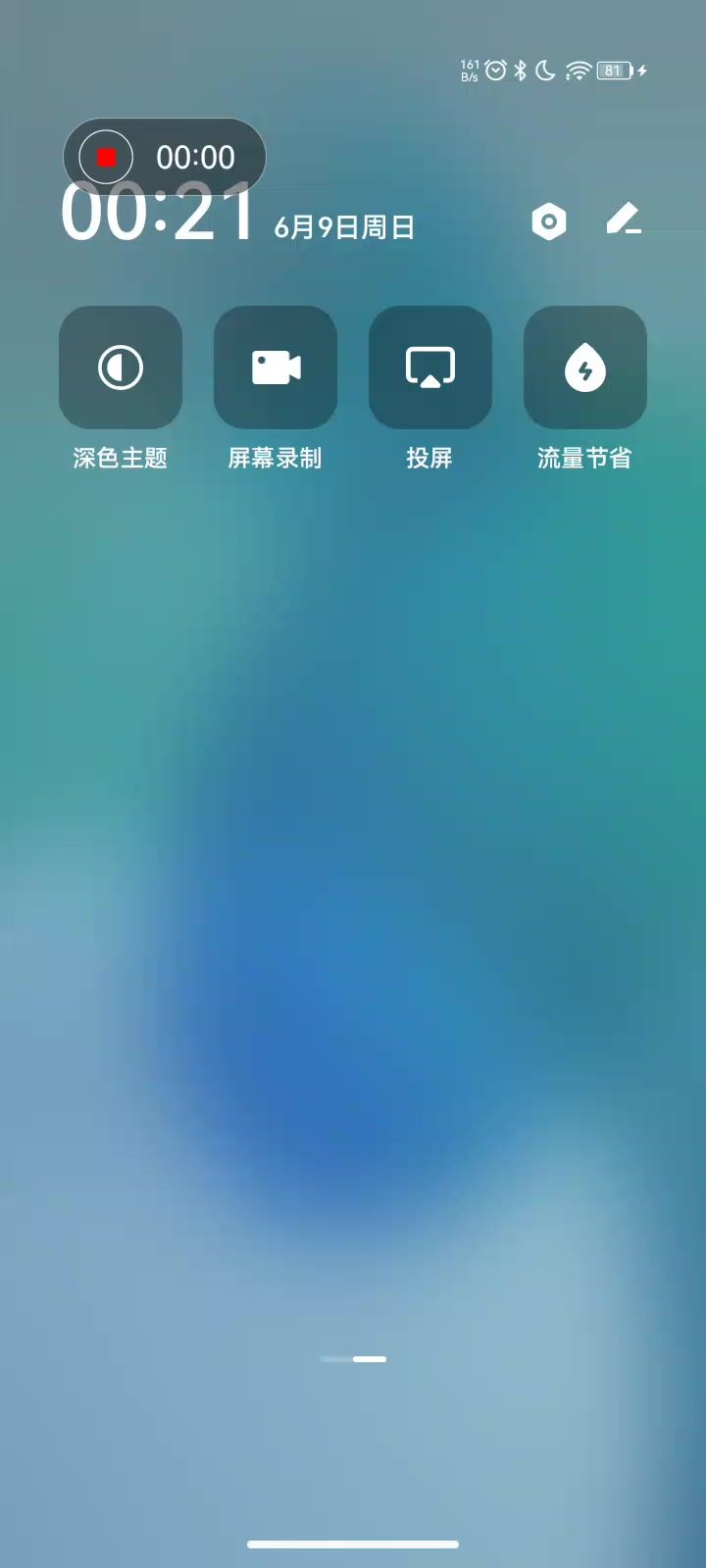Toggle the 深色主题 dark theme tile
The height and width of the screenshot is (1568, 706).
121,367
